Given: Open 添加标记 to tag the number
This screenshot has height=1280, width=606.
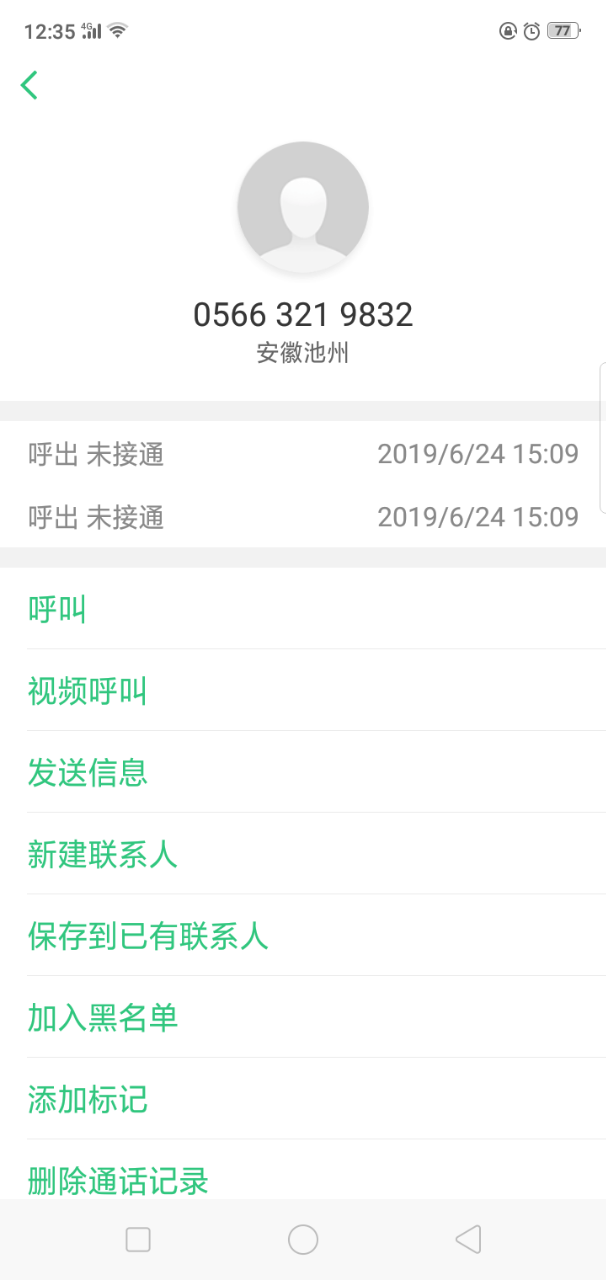Looking at the screenshot, I should [x=87, y=1100].
